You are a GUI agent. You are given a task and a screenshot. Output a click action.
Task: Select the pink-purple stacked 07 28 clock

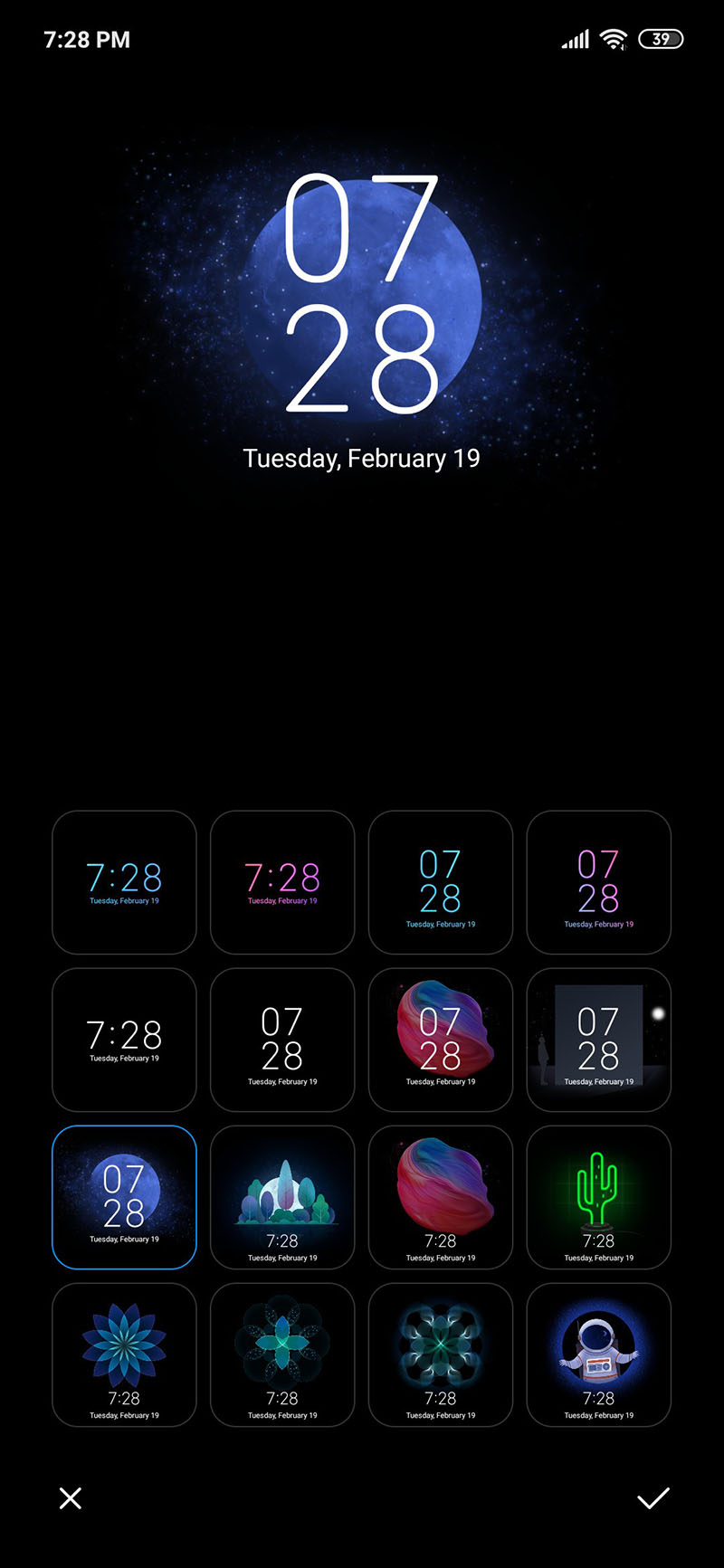598,882
